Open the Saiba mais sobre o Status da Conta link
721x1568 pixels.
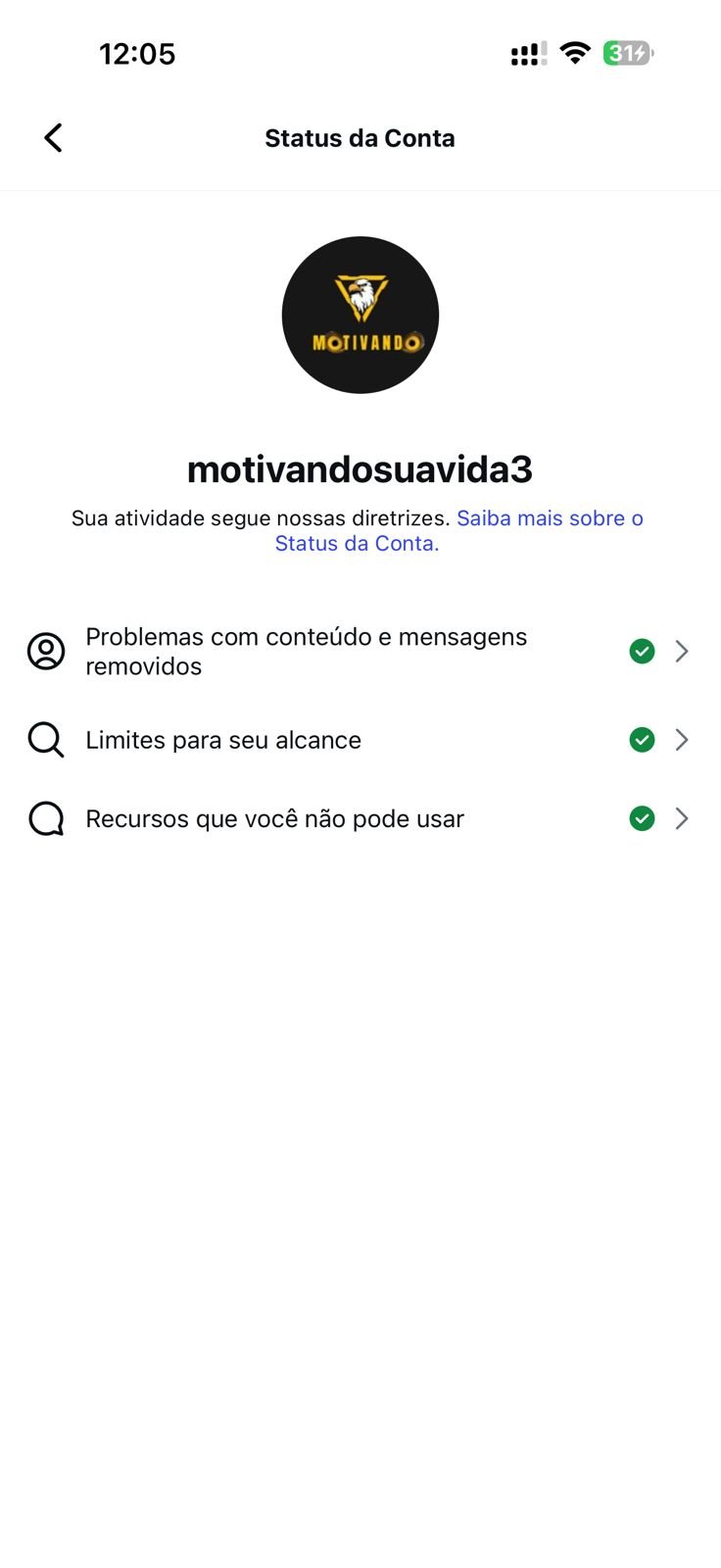[x=549, y=518]
